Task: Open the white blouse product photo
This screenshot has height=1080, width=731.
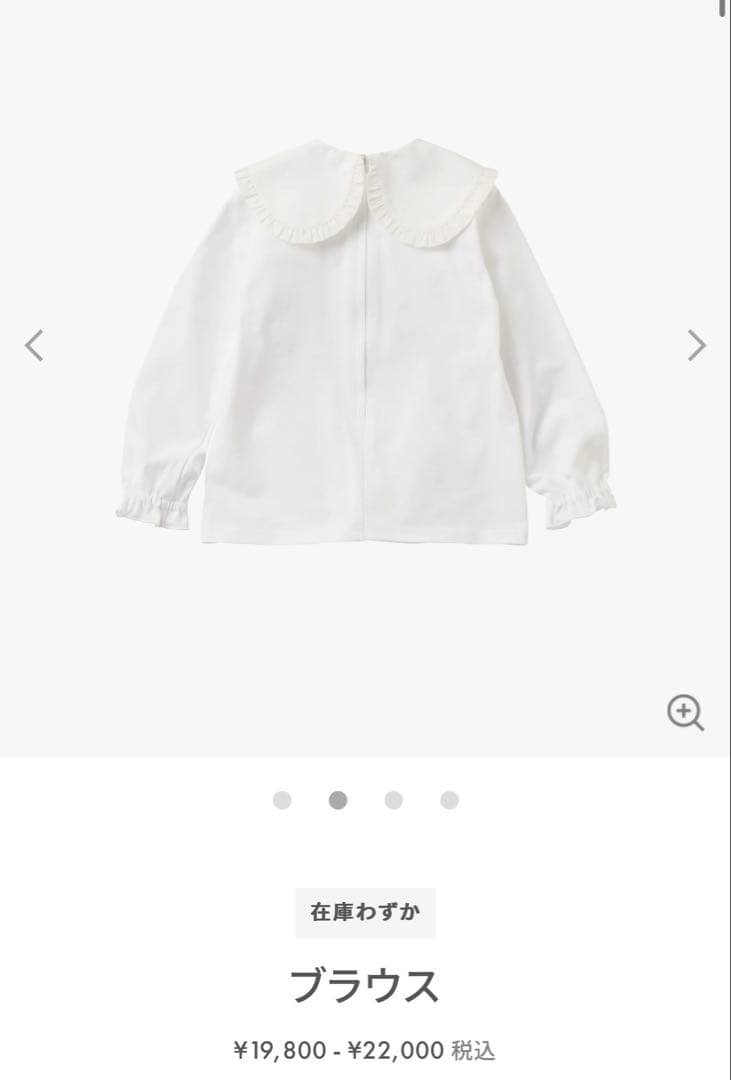Action: click(x=365, y=340)
